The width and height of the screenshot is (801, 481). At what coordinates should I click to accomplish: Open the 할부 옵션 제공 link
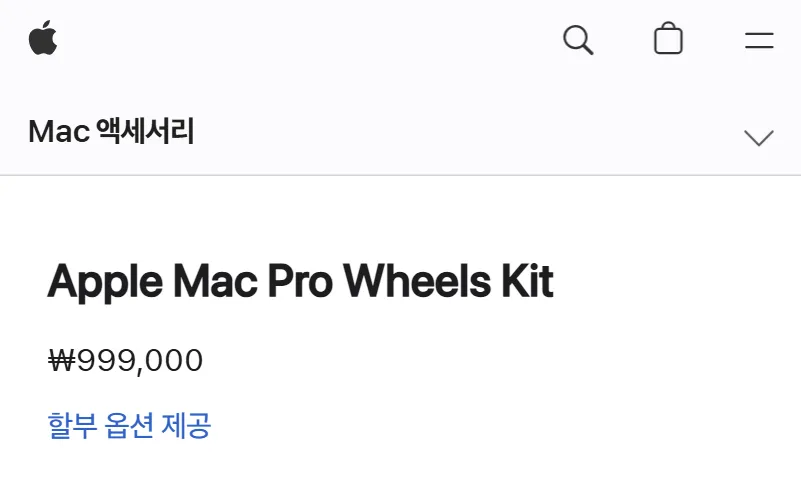pos(129,426)
